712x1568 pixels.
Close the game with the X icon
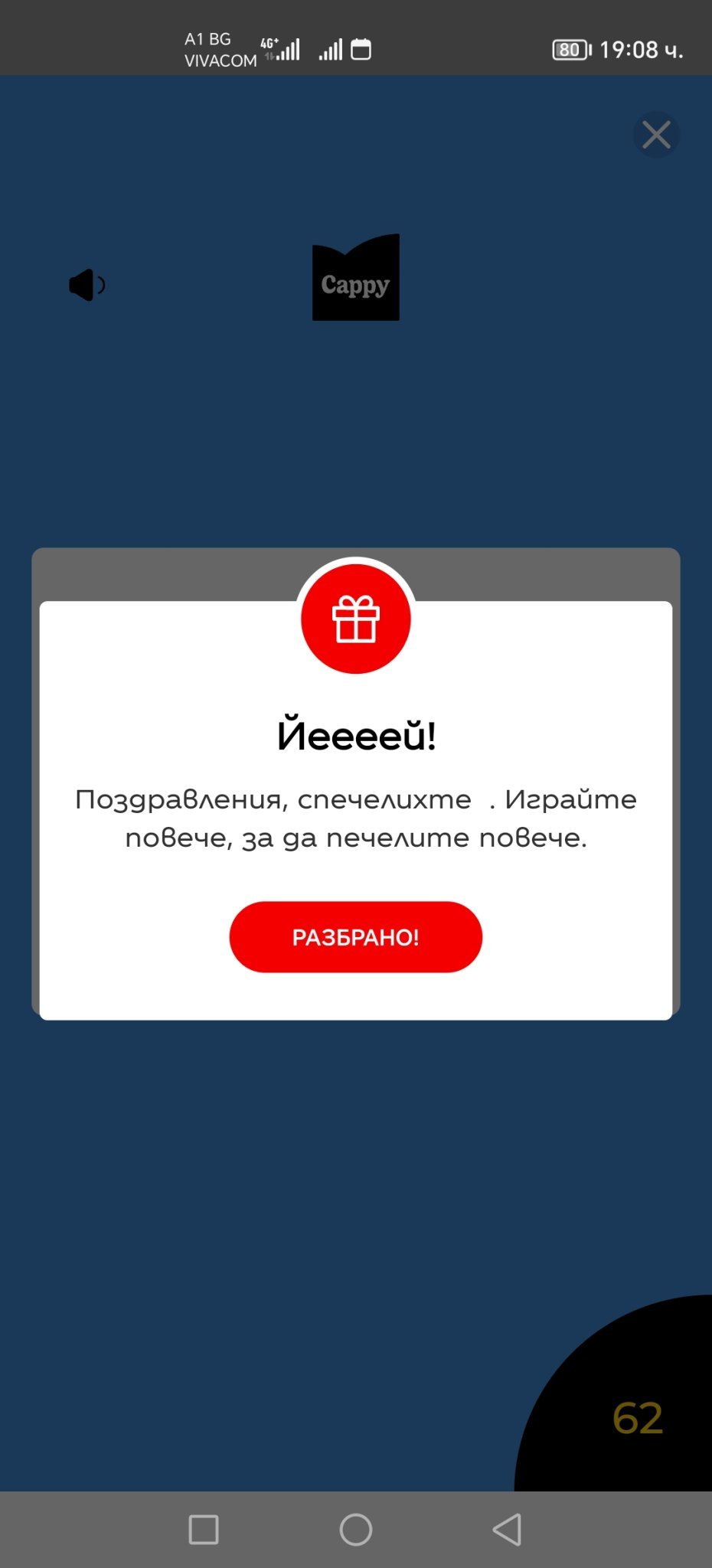656,135
